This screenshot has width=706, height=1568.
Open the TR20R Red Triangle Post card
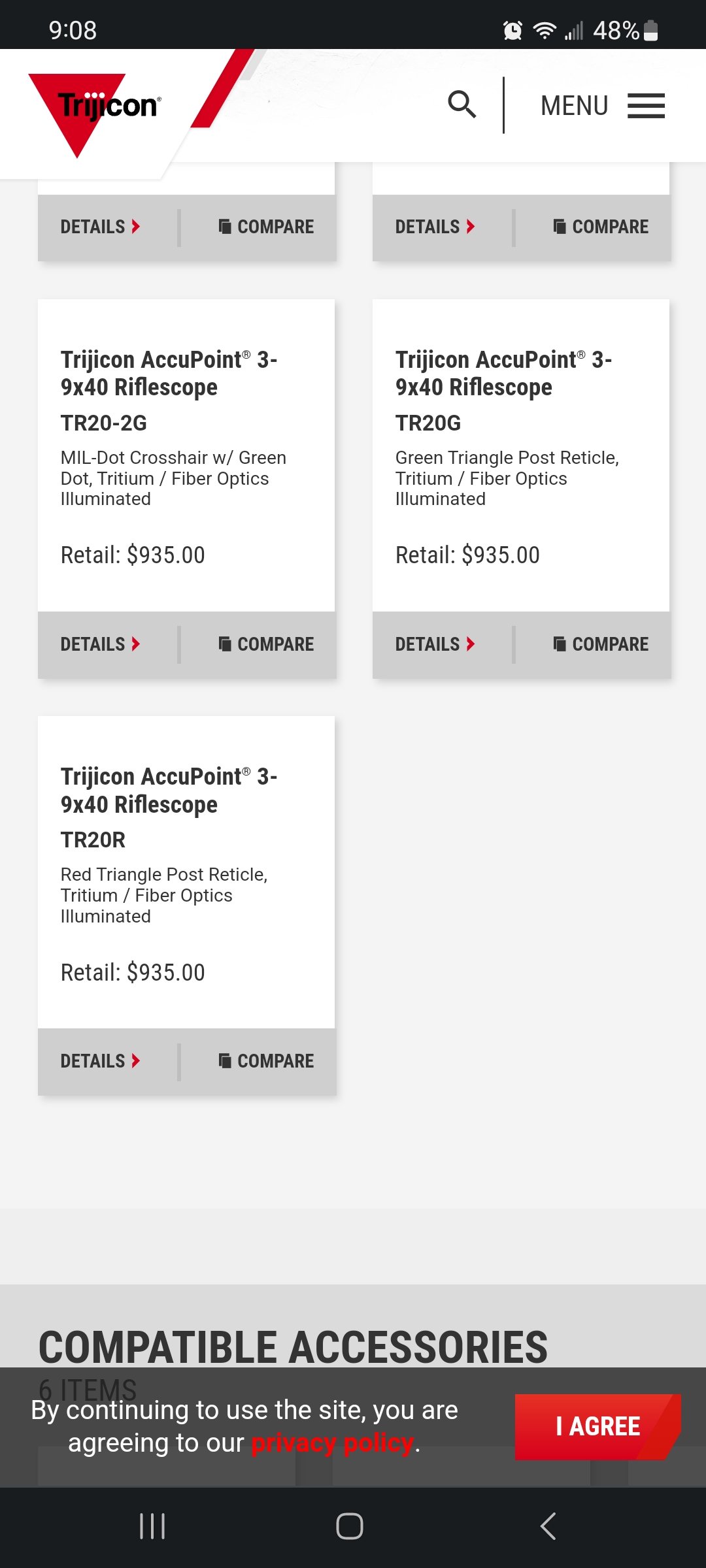(186, 872)
